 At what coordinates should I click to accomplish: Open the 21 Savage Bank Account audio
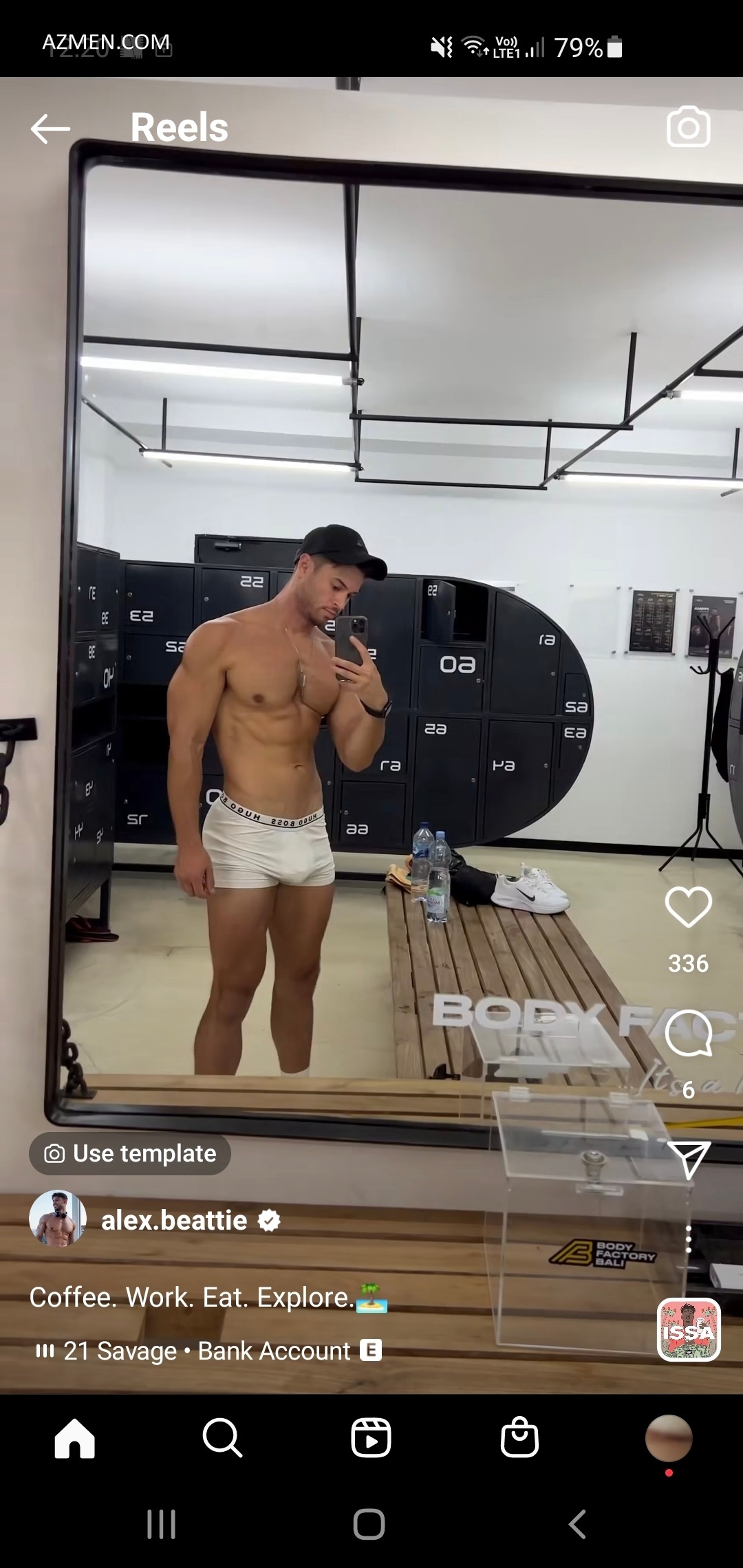coord(206,1351)
